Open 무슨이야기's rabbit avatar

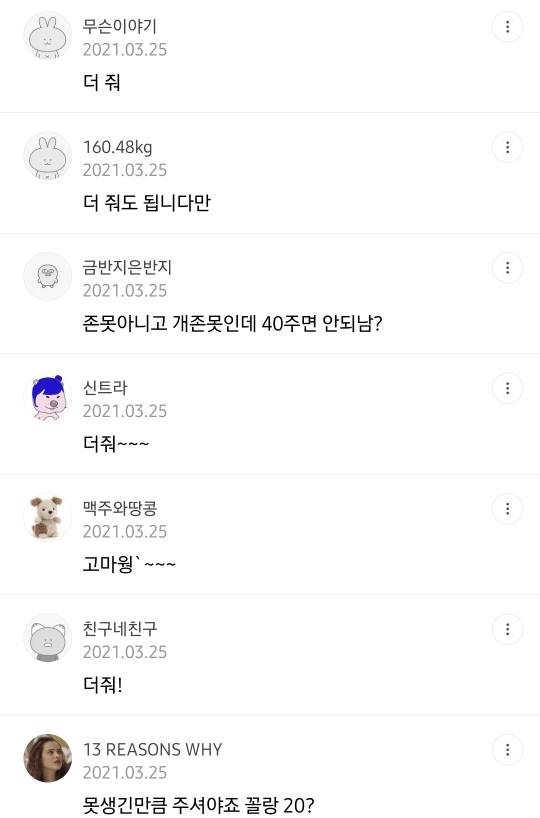pos(47,35)
